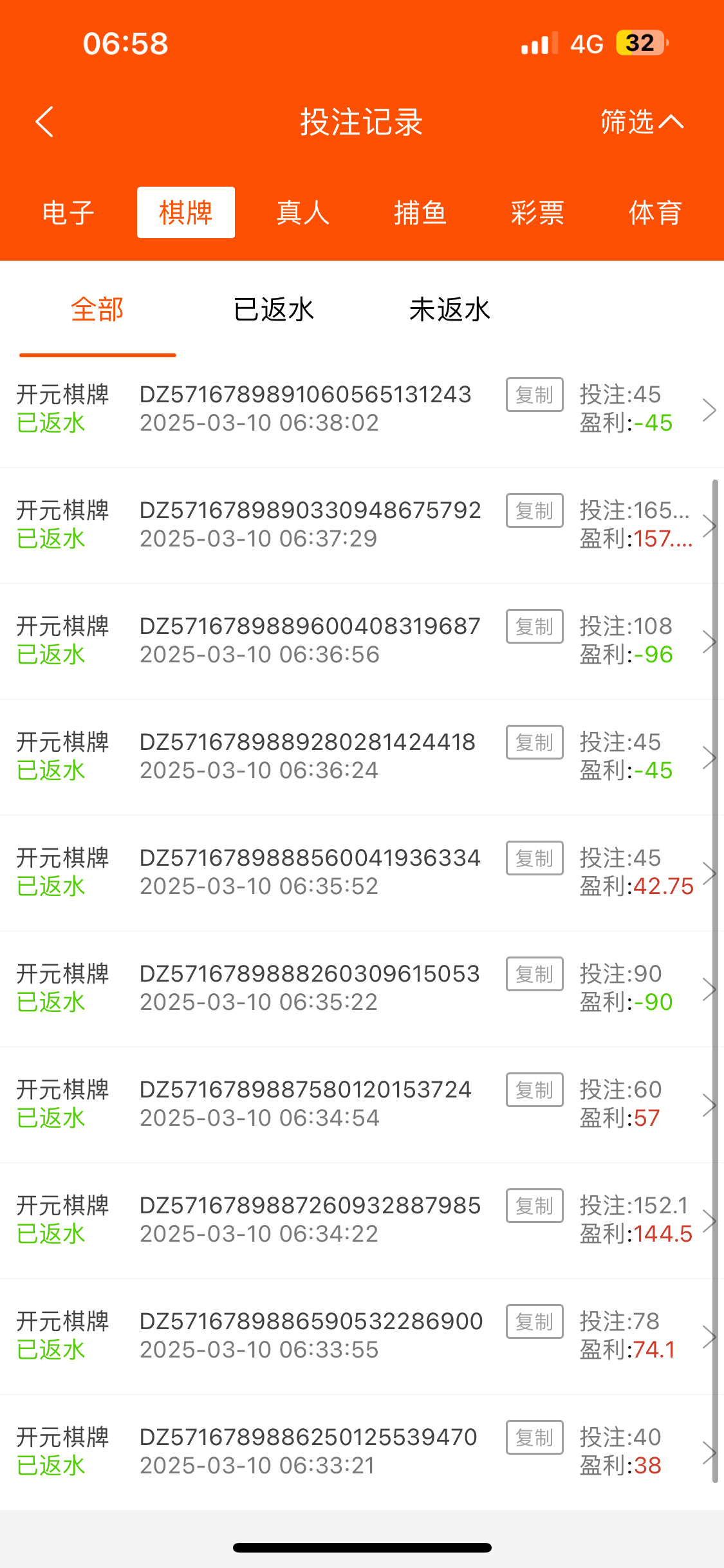This screenshot has height=1568, width=724.
Task: Select the 全部 sub-tab
Action: [97, 310]
